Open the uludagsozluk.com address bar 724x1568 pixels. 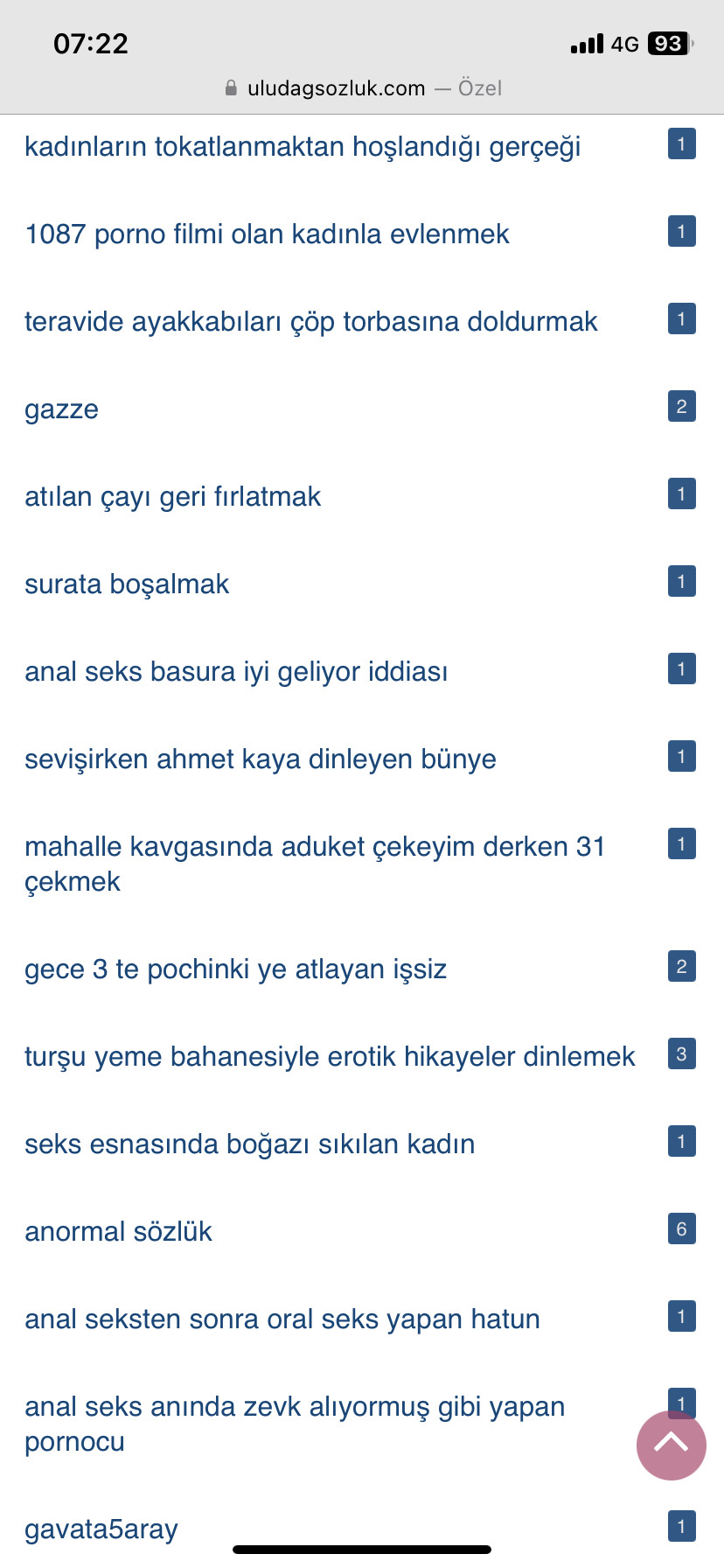(x=362, y=88)
